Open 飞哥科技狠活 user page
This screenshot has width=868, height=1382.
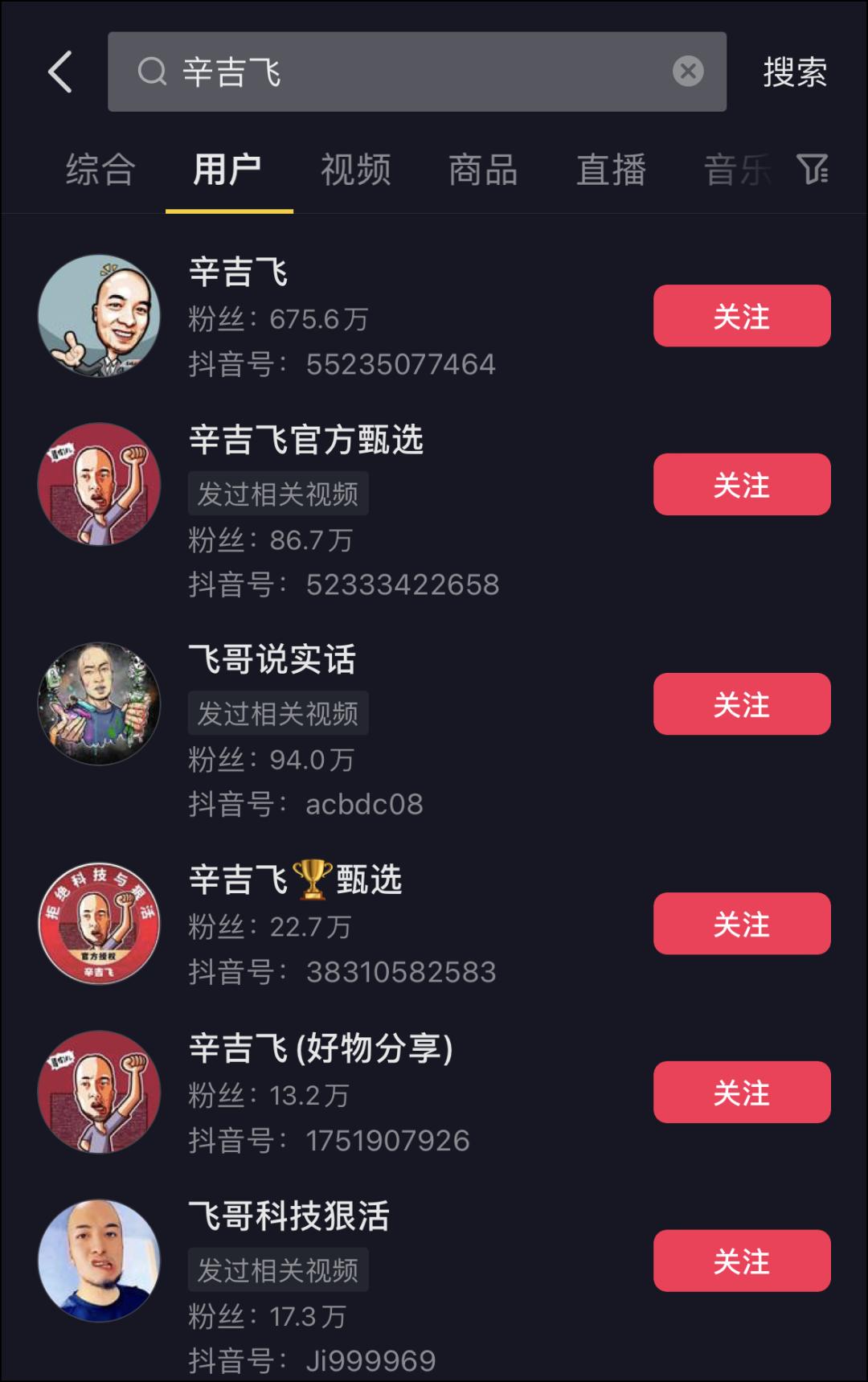coord(288,1216)
